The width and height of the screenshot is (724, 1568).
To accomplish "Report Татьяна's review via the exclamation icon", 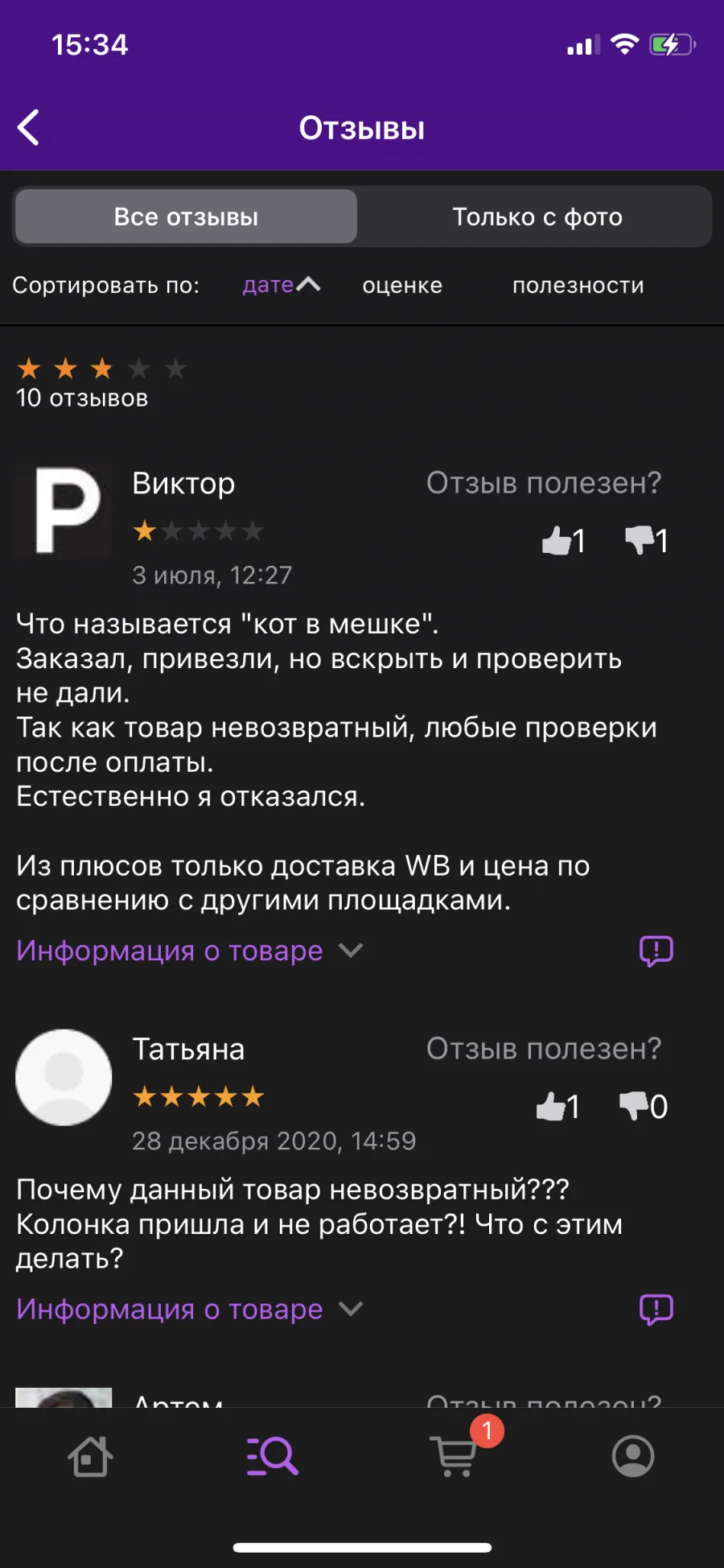I will tap(656, 1310).
